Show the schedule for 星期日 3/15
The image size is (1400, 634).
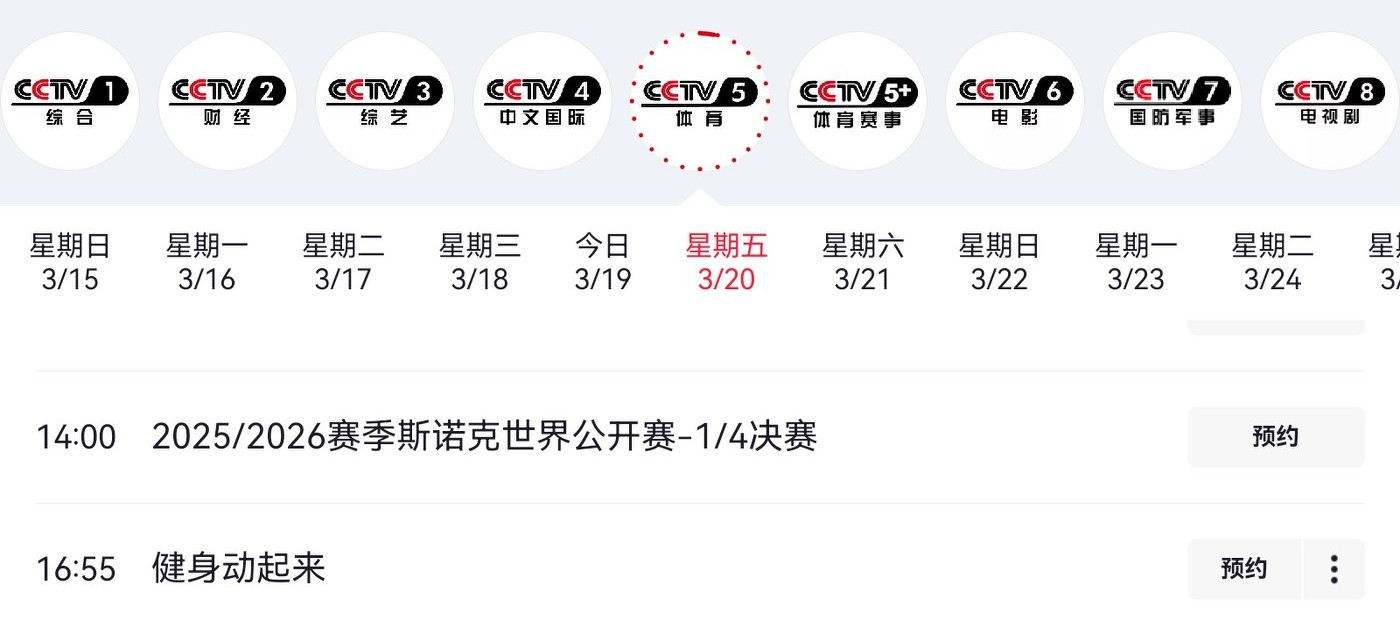[70, 262]
